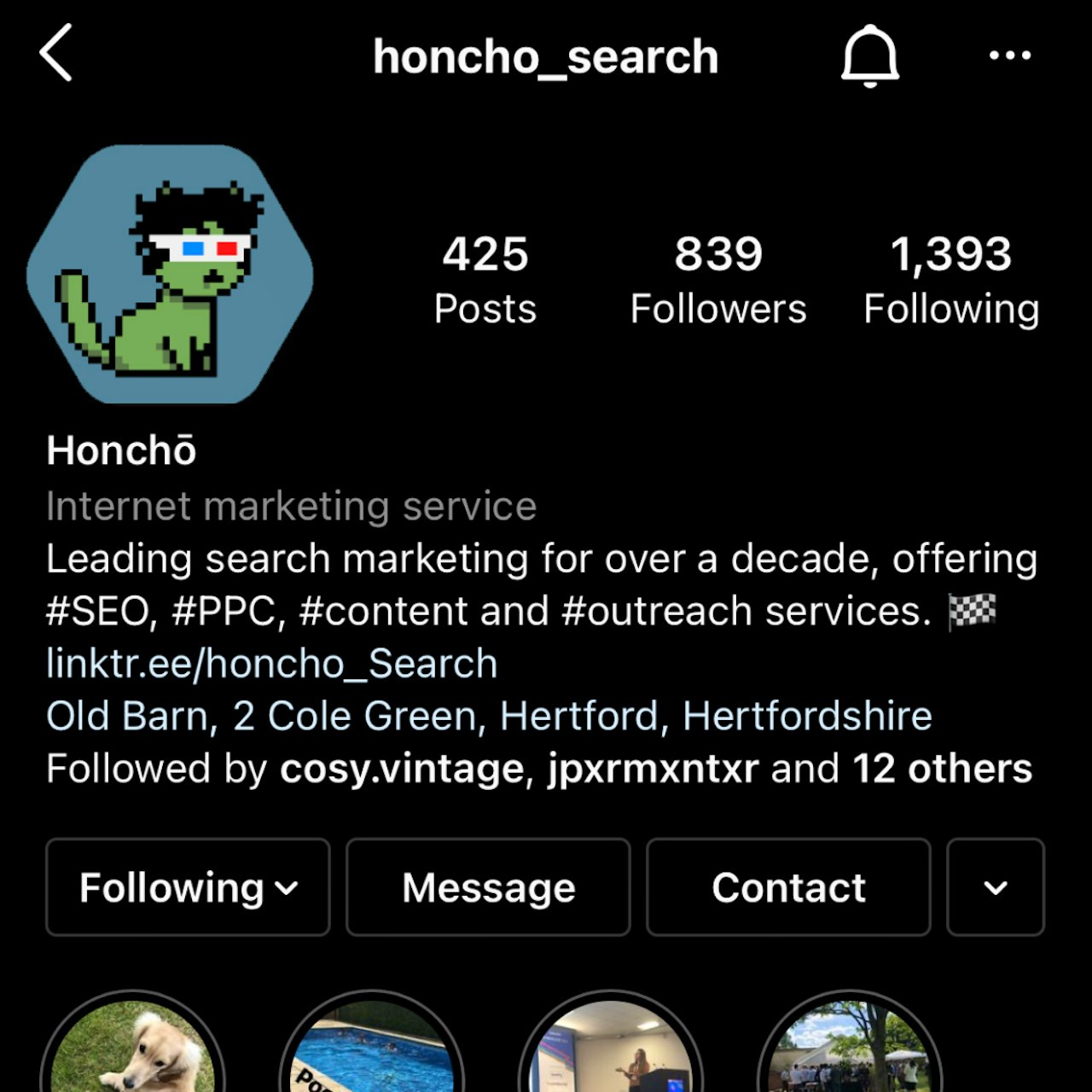Image resolution: width=1092 pixels, height=1092 pixels.
Task: Tap the Contact button
Action: [x=788, y=887]
